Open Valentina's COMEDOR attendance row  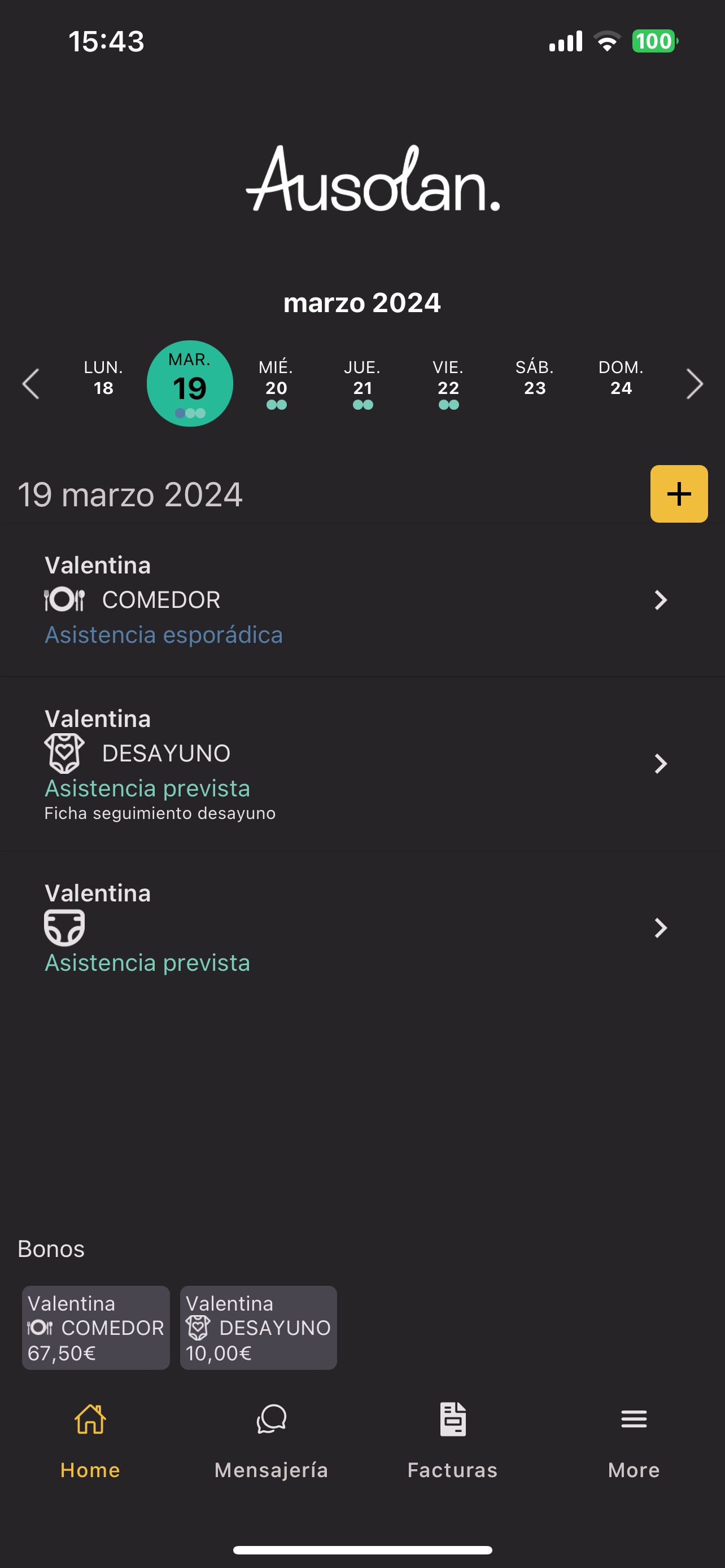[362, 599]
